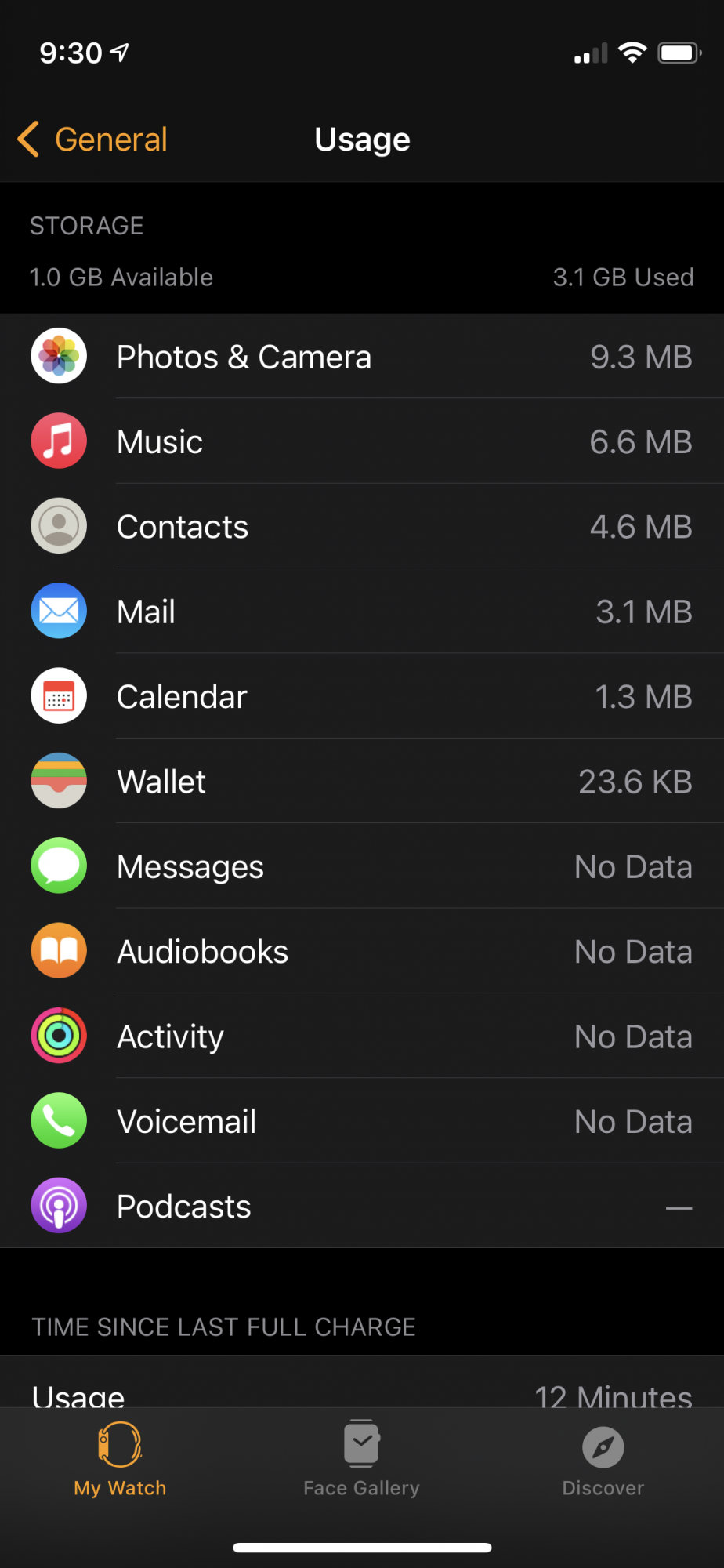Switch to the Discover tab
This screenshot has height=1568, width=724.
tap(603, 1459)
